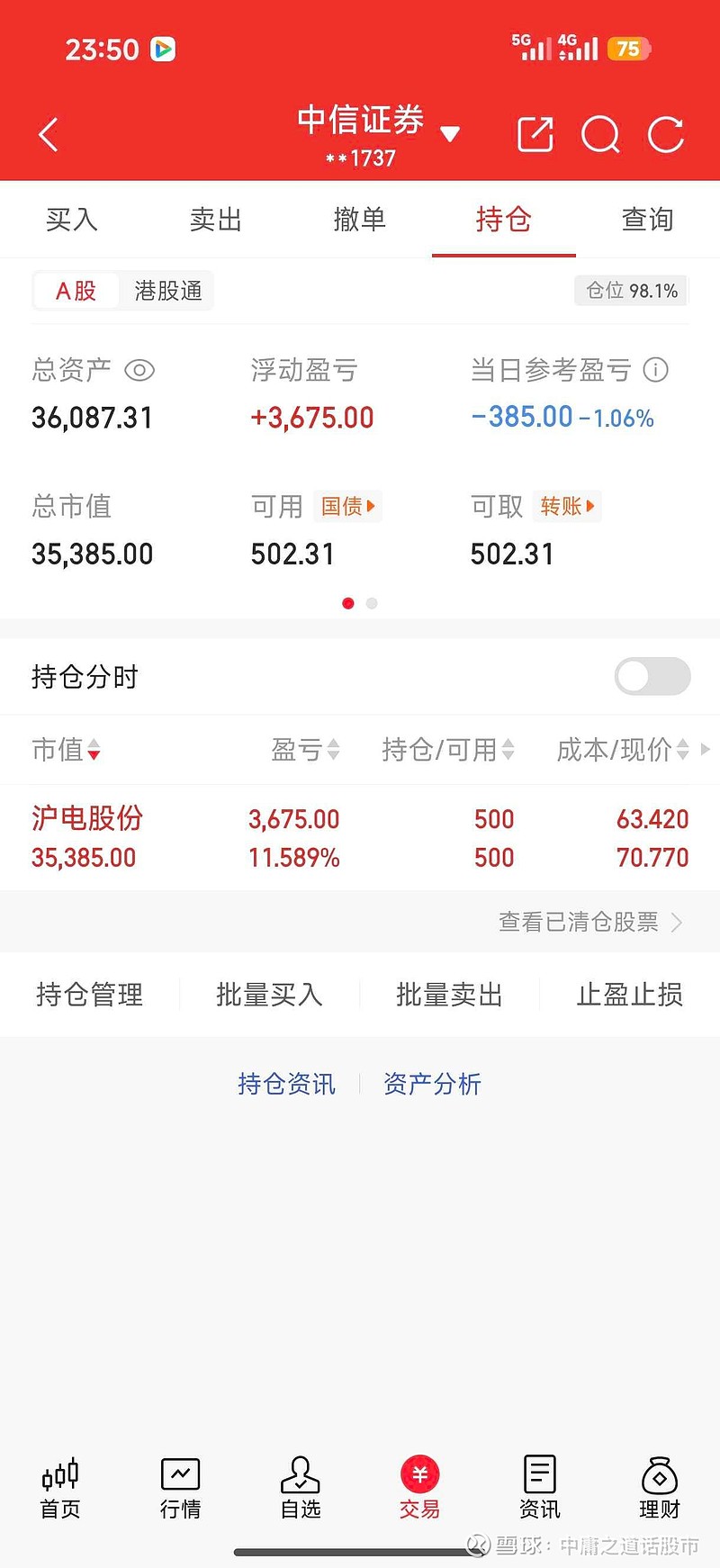Select the A股 option

point(75,290)
